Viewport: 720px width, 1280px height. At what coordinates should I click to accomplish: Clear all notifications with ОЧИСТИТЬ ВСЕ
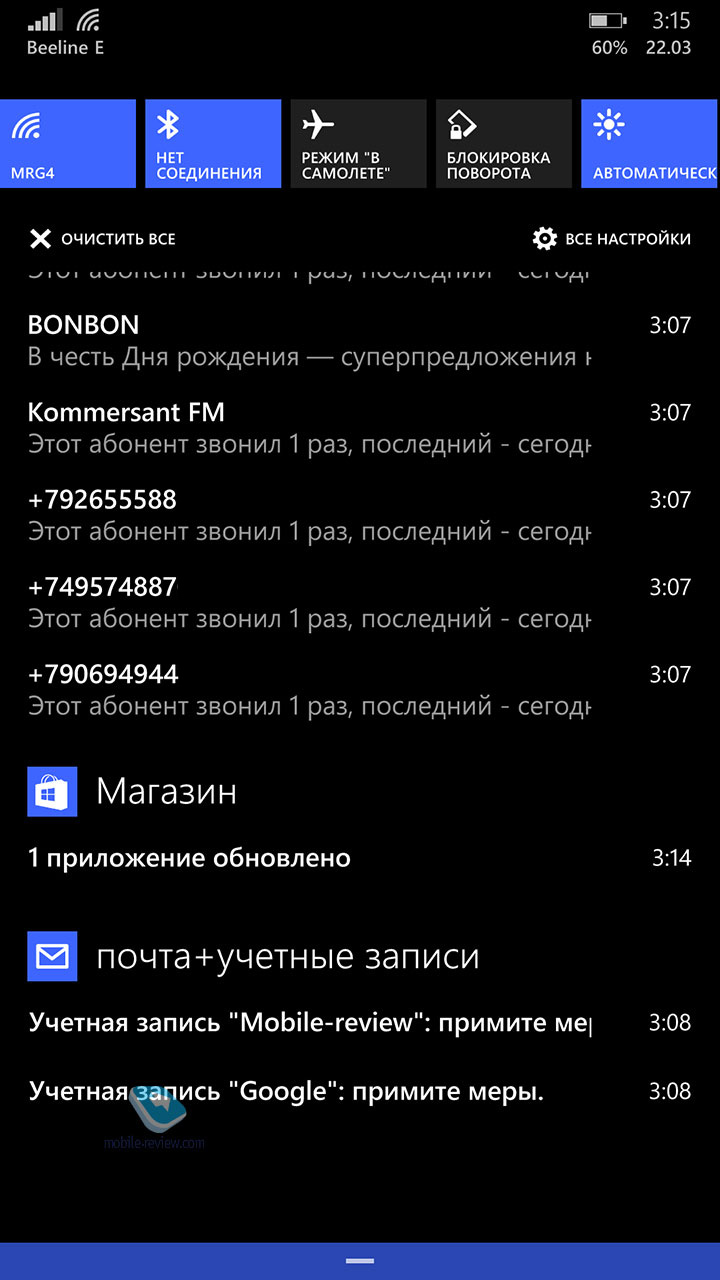102,239
